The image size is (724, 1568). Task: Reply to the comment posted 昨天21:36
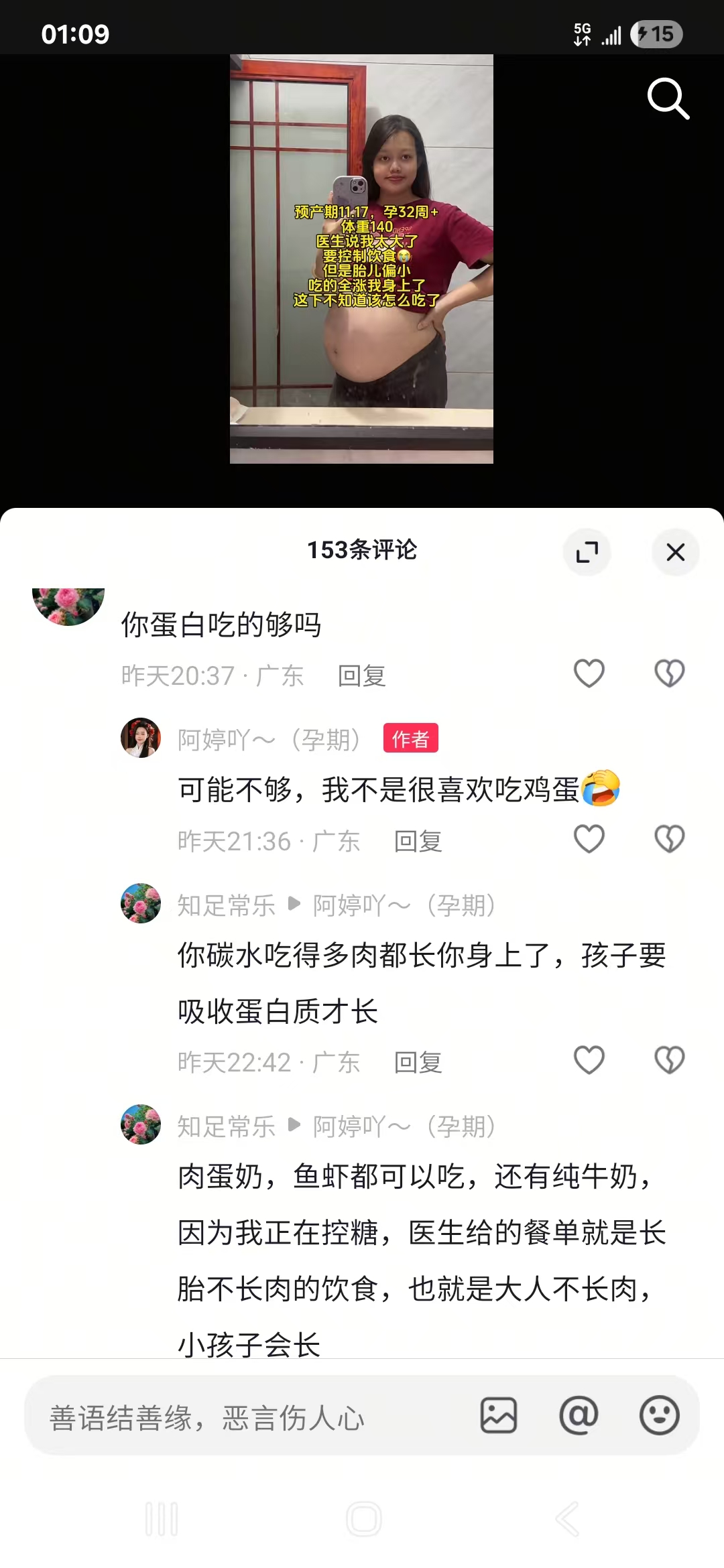point(418,841)
